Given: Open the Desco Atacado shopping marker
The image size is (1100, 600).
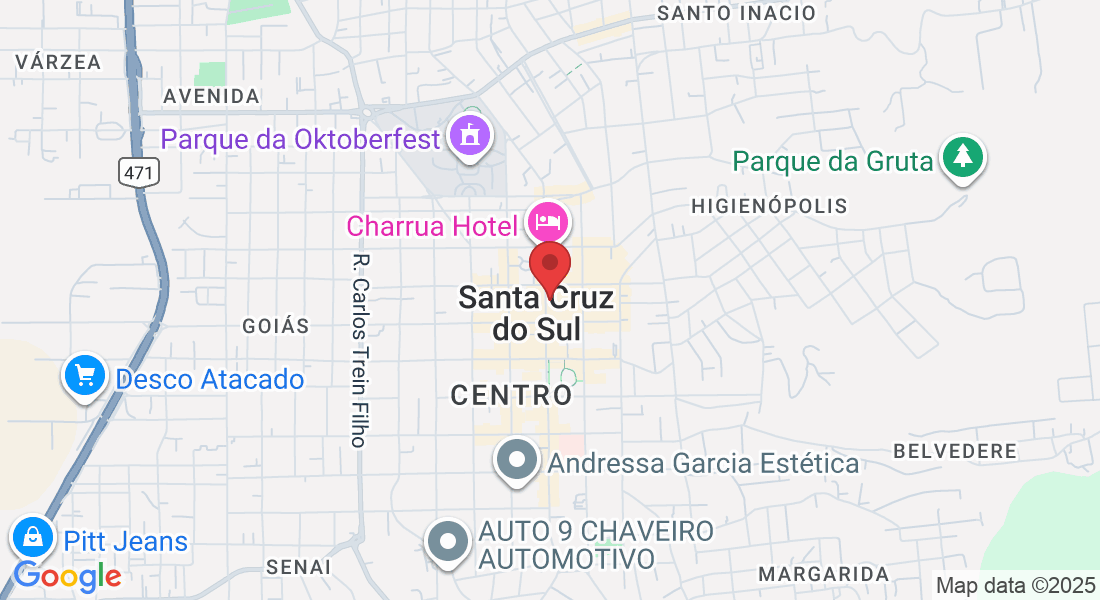Looking at the screenshot, I should pyautogui.click(x=85, y=377).
